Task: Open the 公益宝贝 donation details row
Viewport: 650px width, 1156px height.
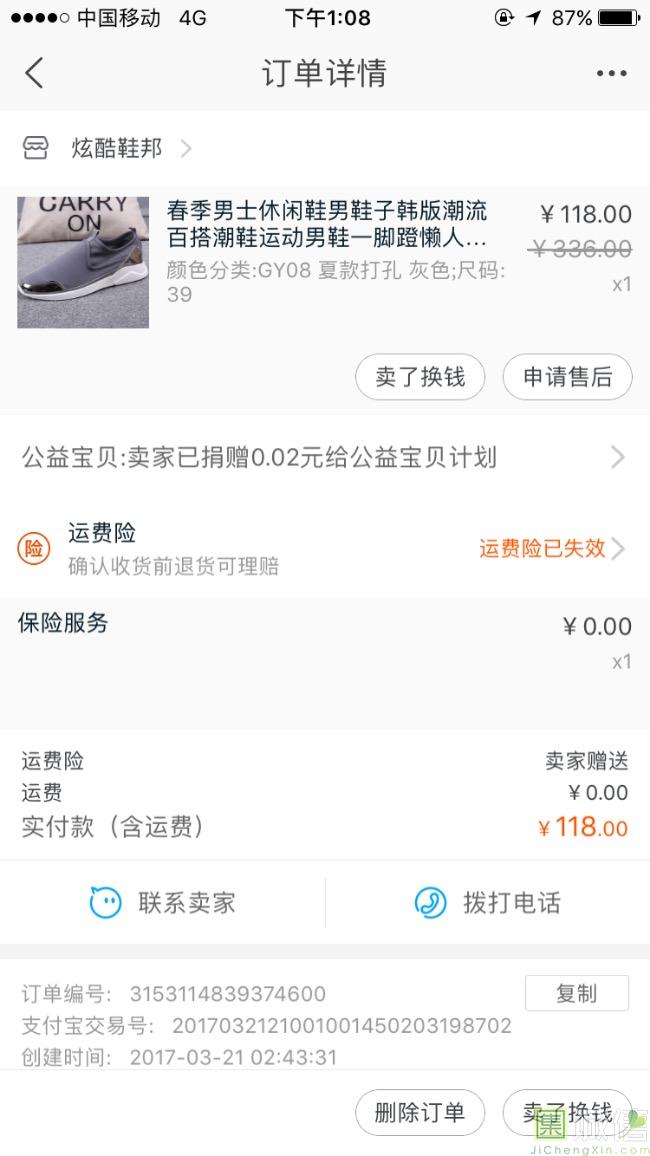Action: tap(324, 458)
